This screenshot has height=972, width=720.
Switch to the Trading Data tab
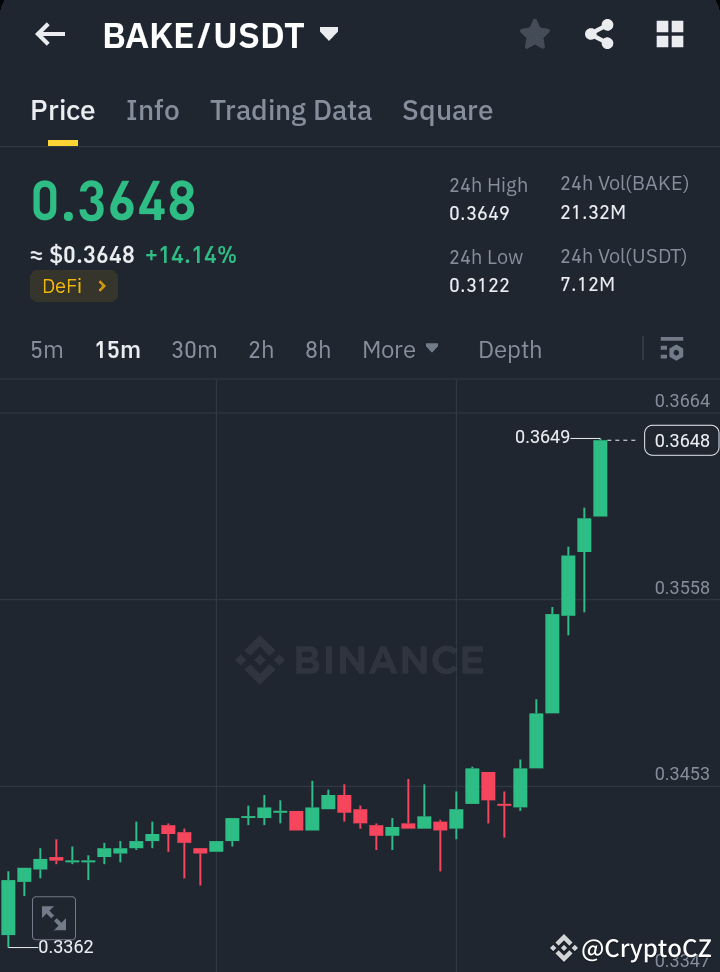(290, 110)
